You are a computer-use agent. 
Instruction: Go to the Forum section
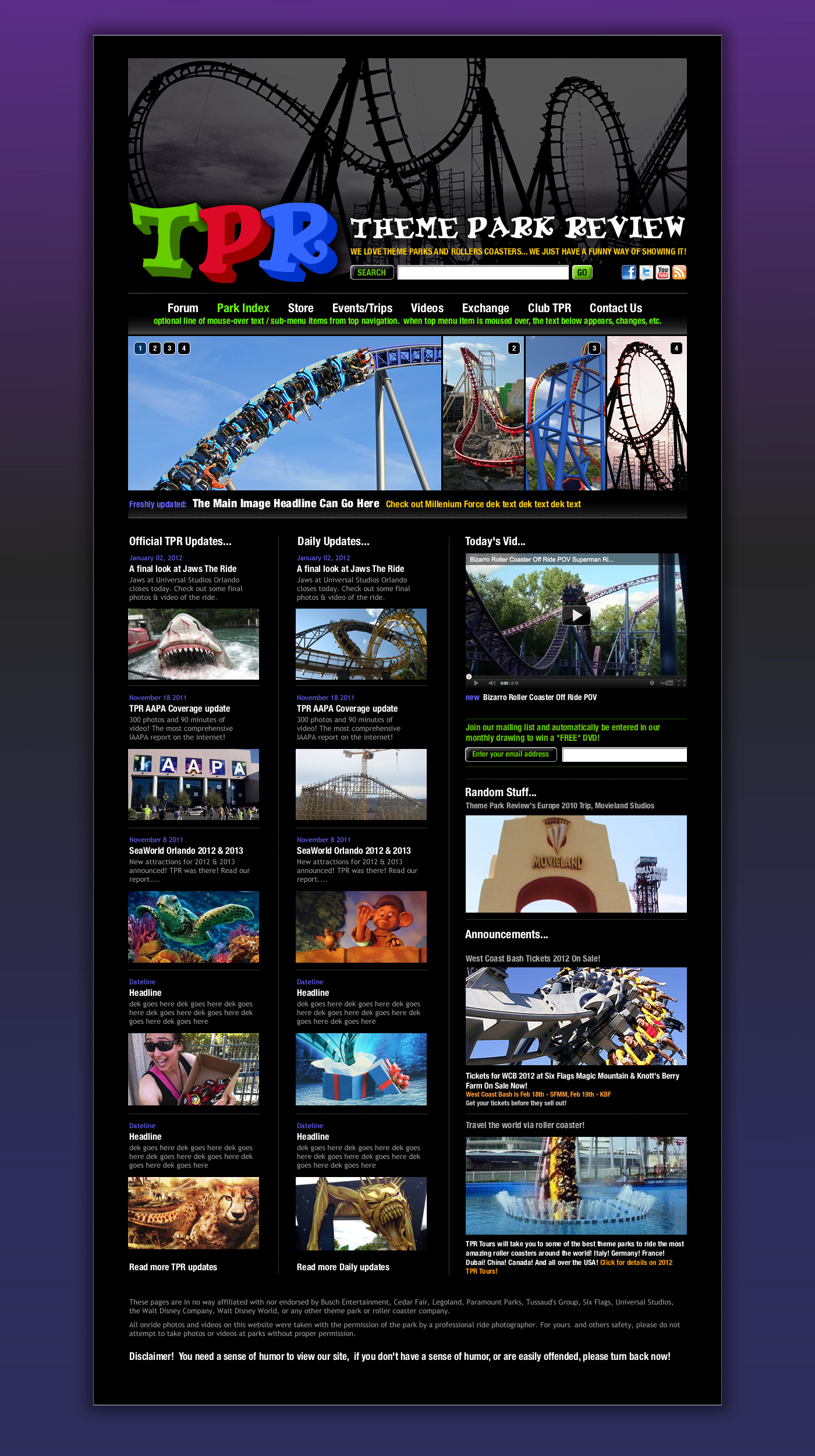tap(183, 308)
